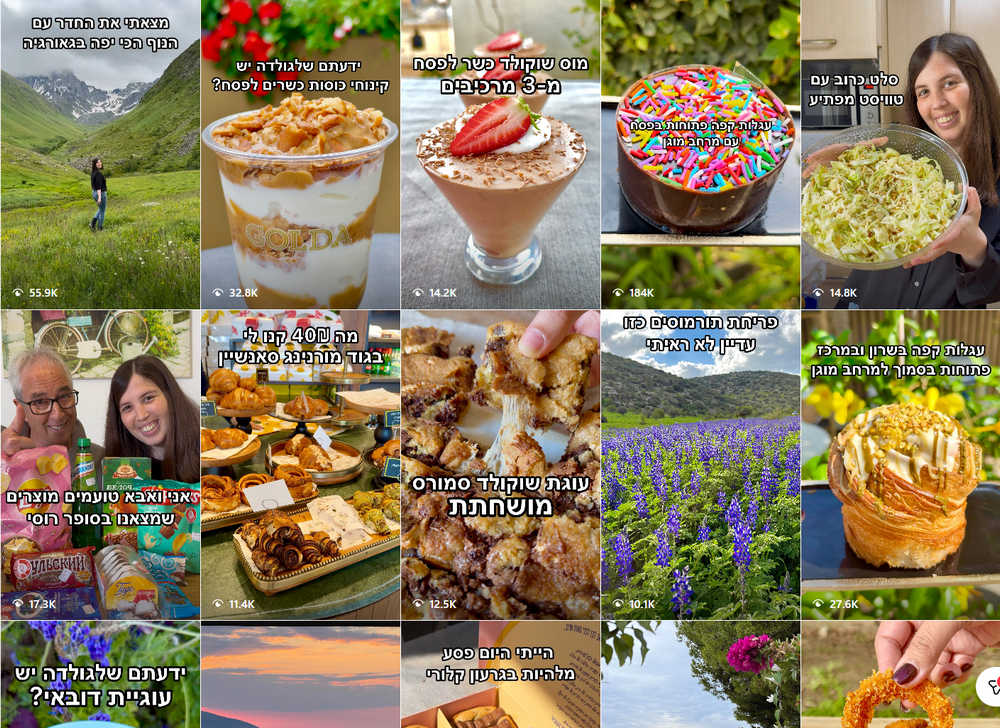
Task: Open the sunset sky video
Action: 300,675
